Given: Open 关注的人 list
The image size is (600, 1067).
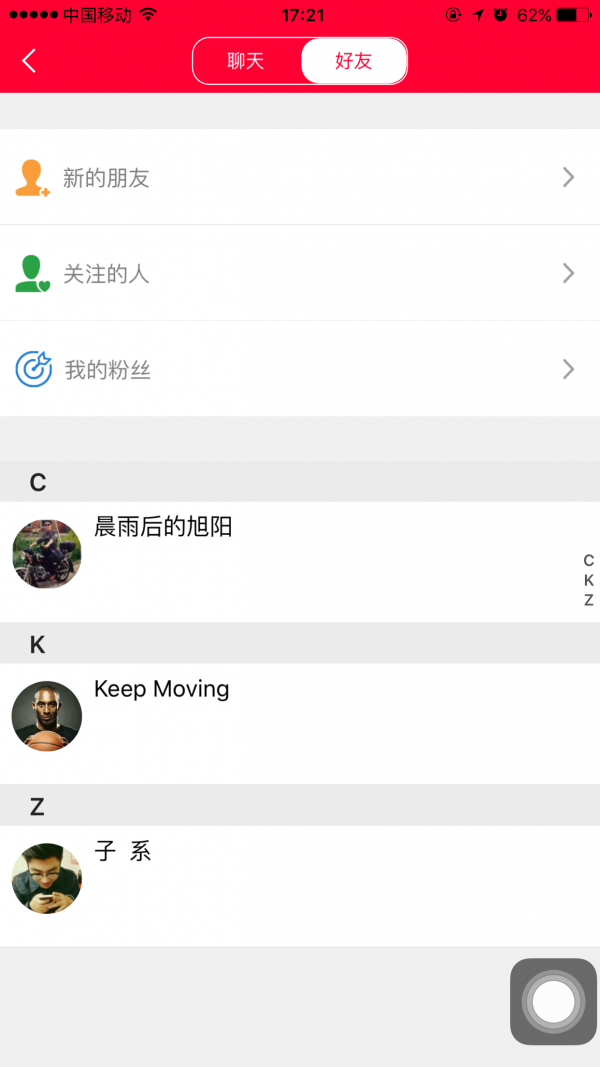Looking at the screenshot, I should (x=300, y=273).
